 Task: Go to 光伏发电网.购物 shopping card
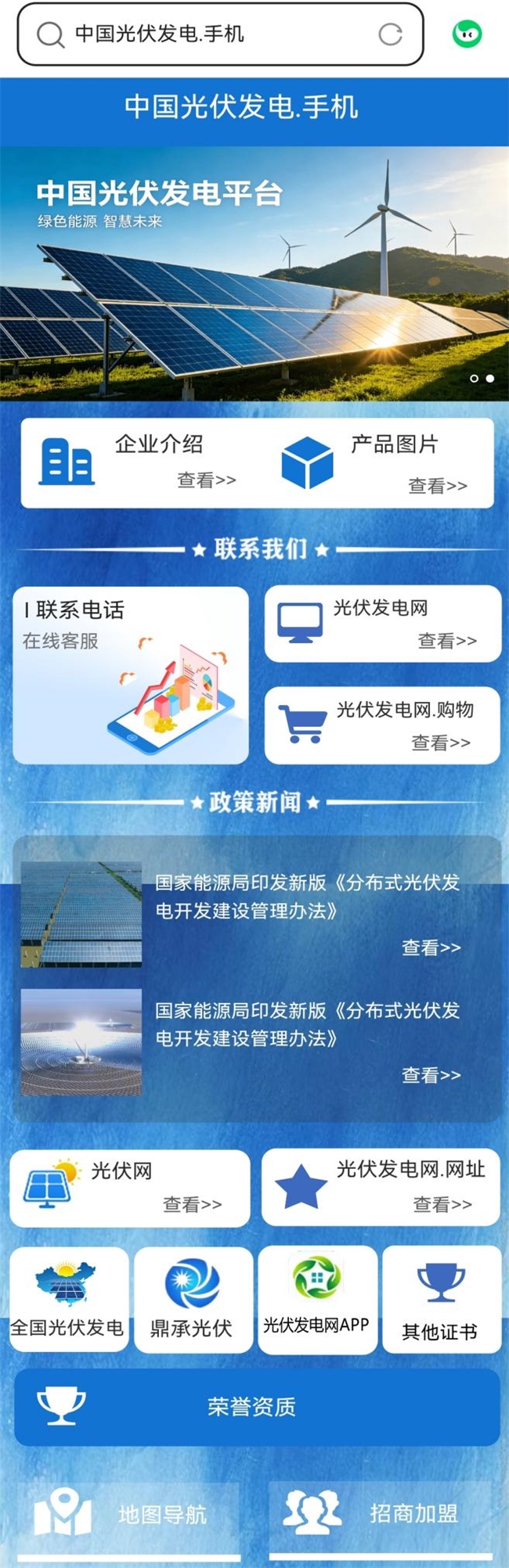tap(383, 725)
